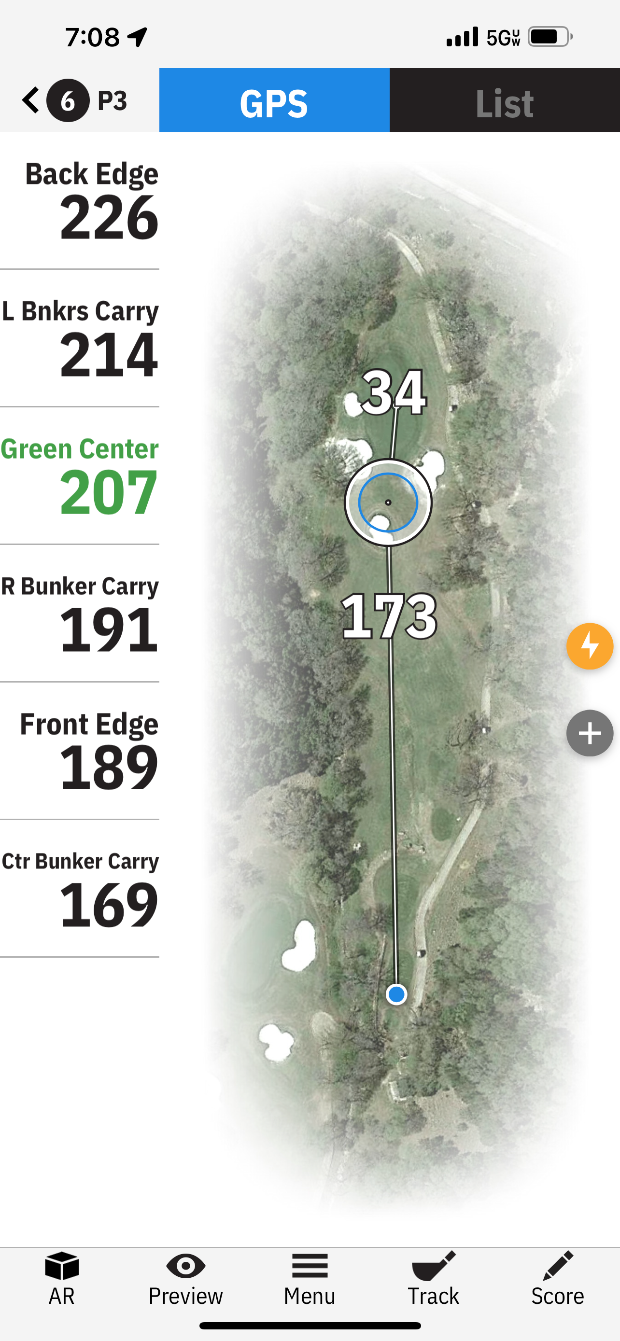Tap the circular target marker on the green
Screen dimensions: 620x1341
(388, 503)
